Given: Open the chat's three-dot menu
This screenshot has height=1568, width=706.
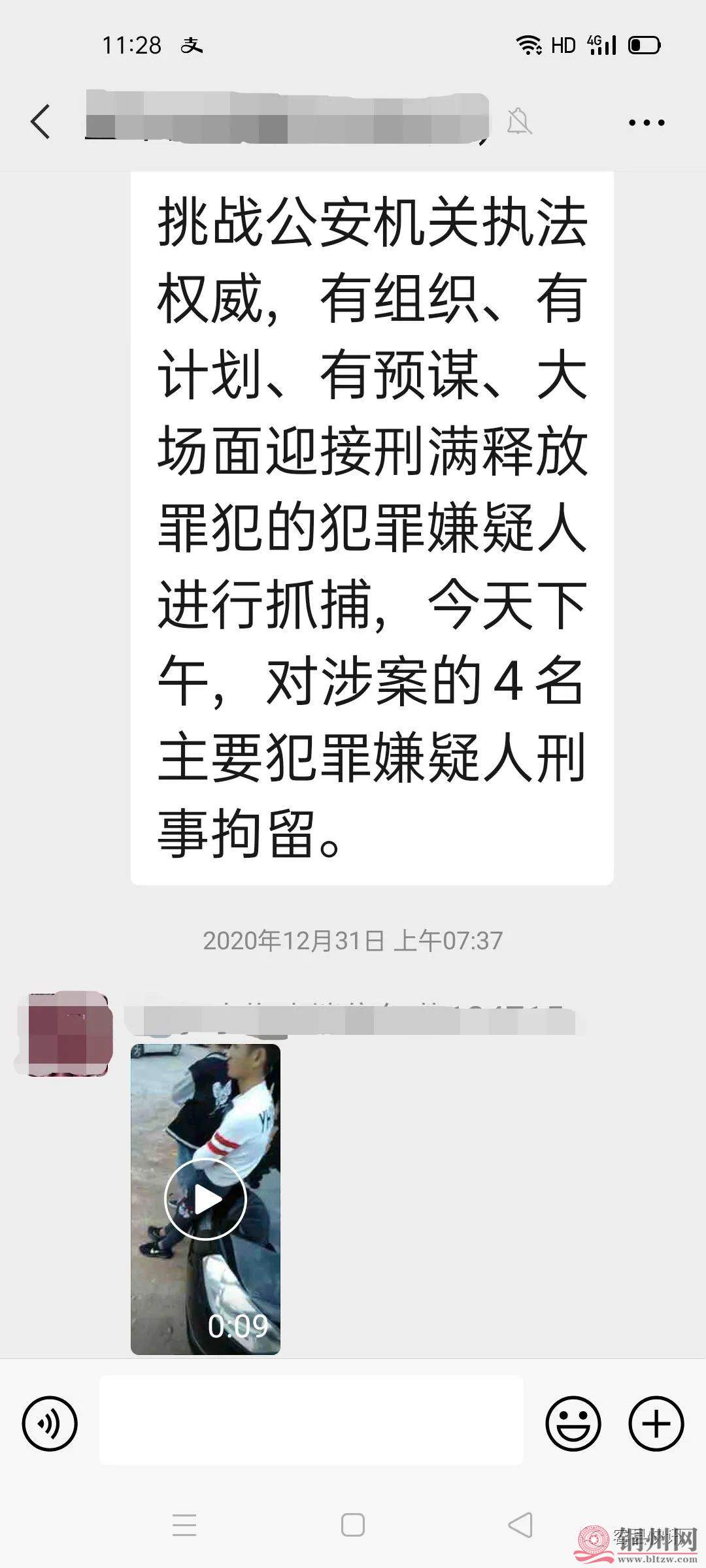Looking at the screenshot, I should (x=646, y=122).
